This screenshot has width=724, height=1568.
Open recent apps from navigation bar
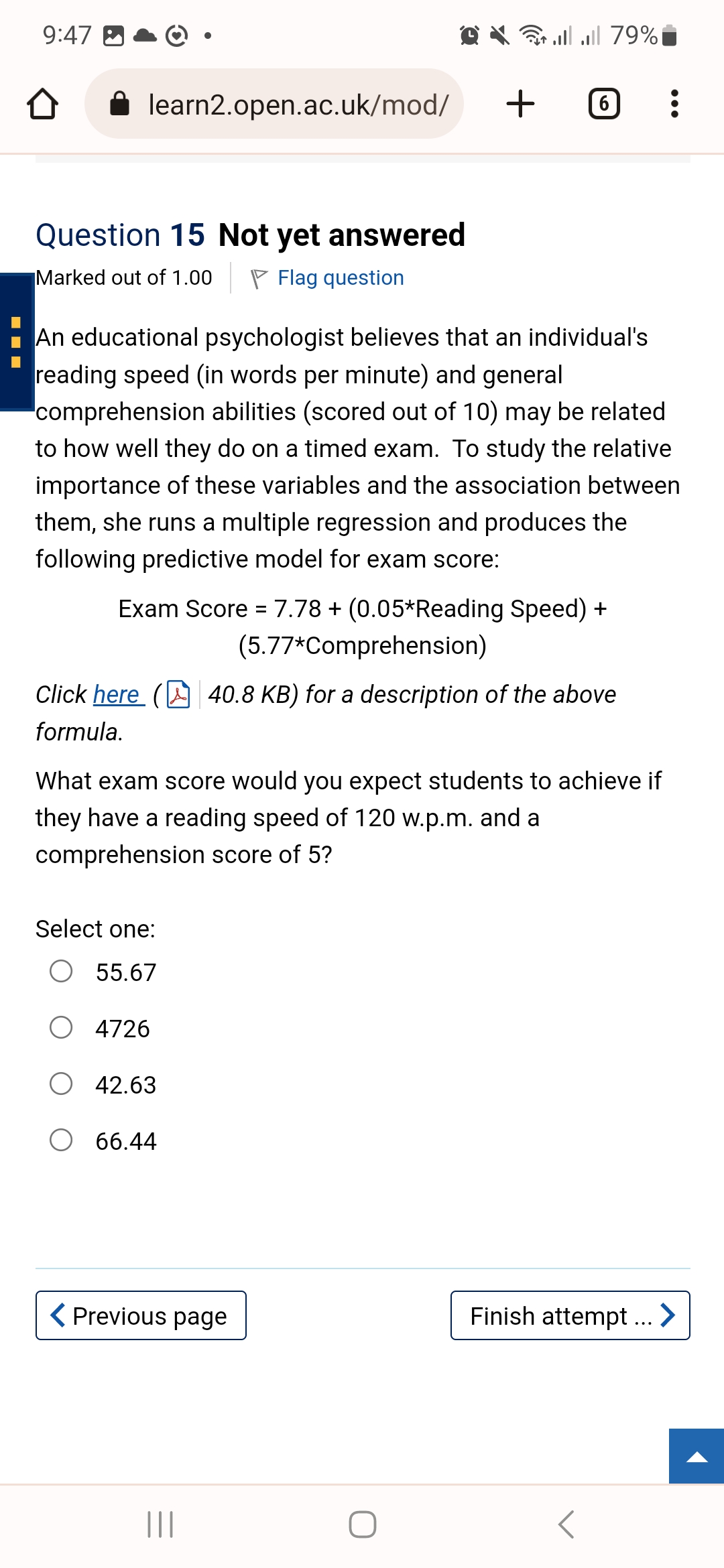click(160, 1524)
